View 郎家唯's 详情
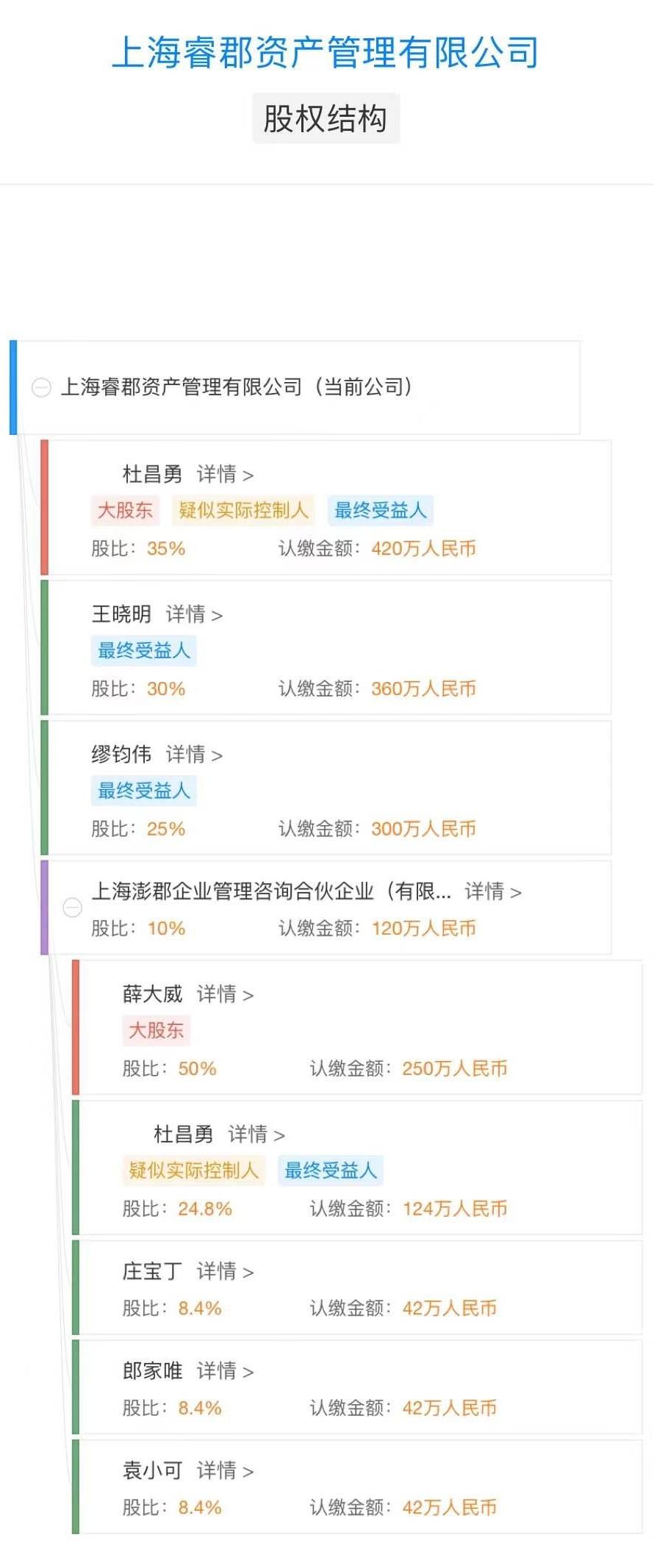The image size is (654, 1568). tap(225, 1371)
